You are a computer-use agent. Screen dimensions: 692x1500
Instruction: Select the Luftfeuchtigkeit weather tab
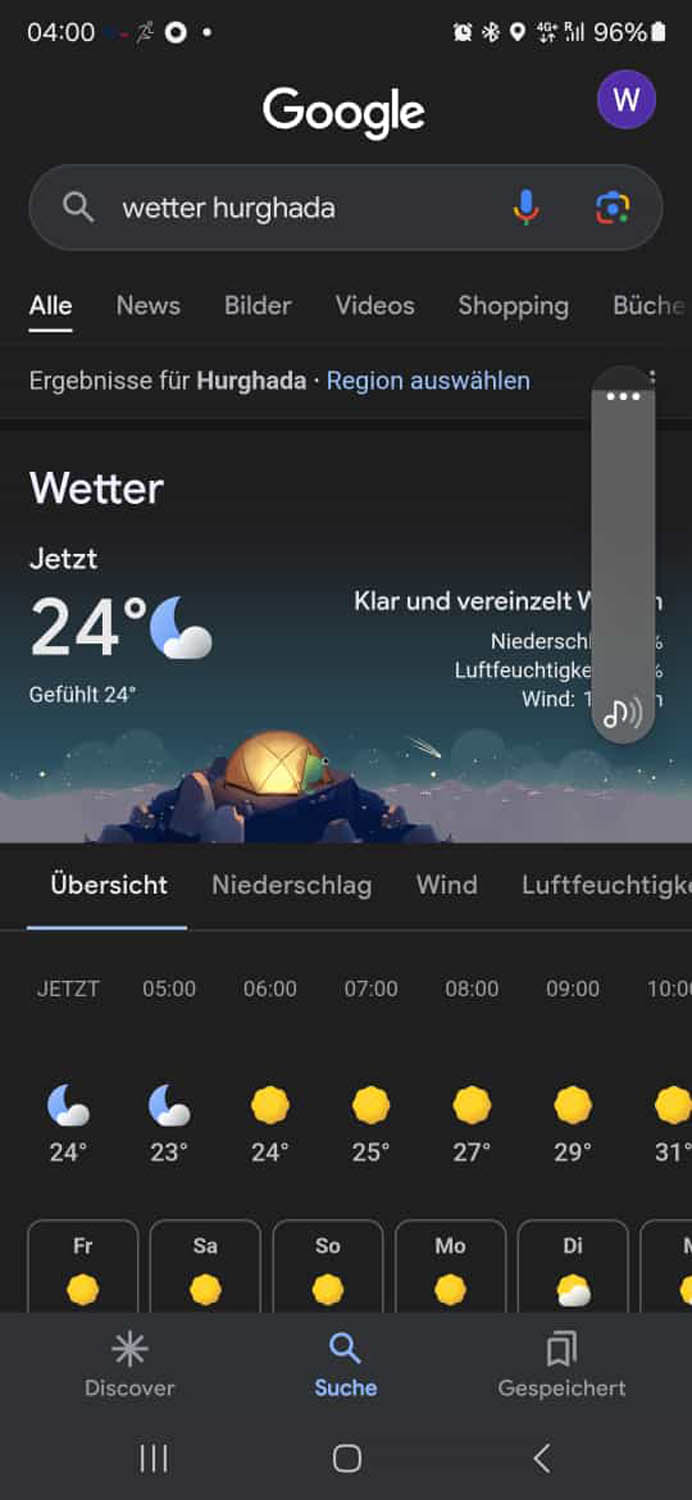pos(606,885)
